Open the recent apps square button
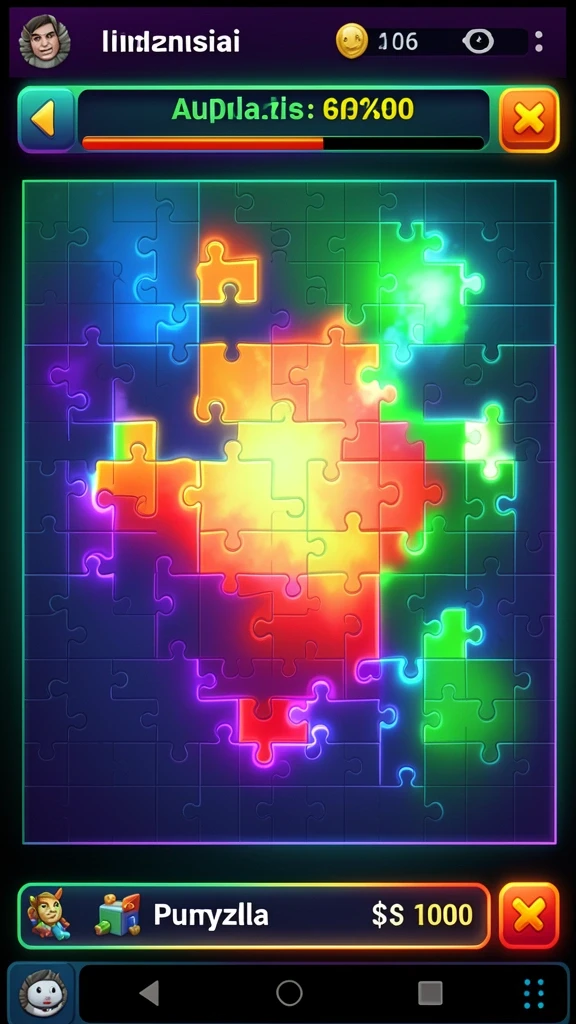Viewport: 576px width, 1024px height. 430,993
